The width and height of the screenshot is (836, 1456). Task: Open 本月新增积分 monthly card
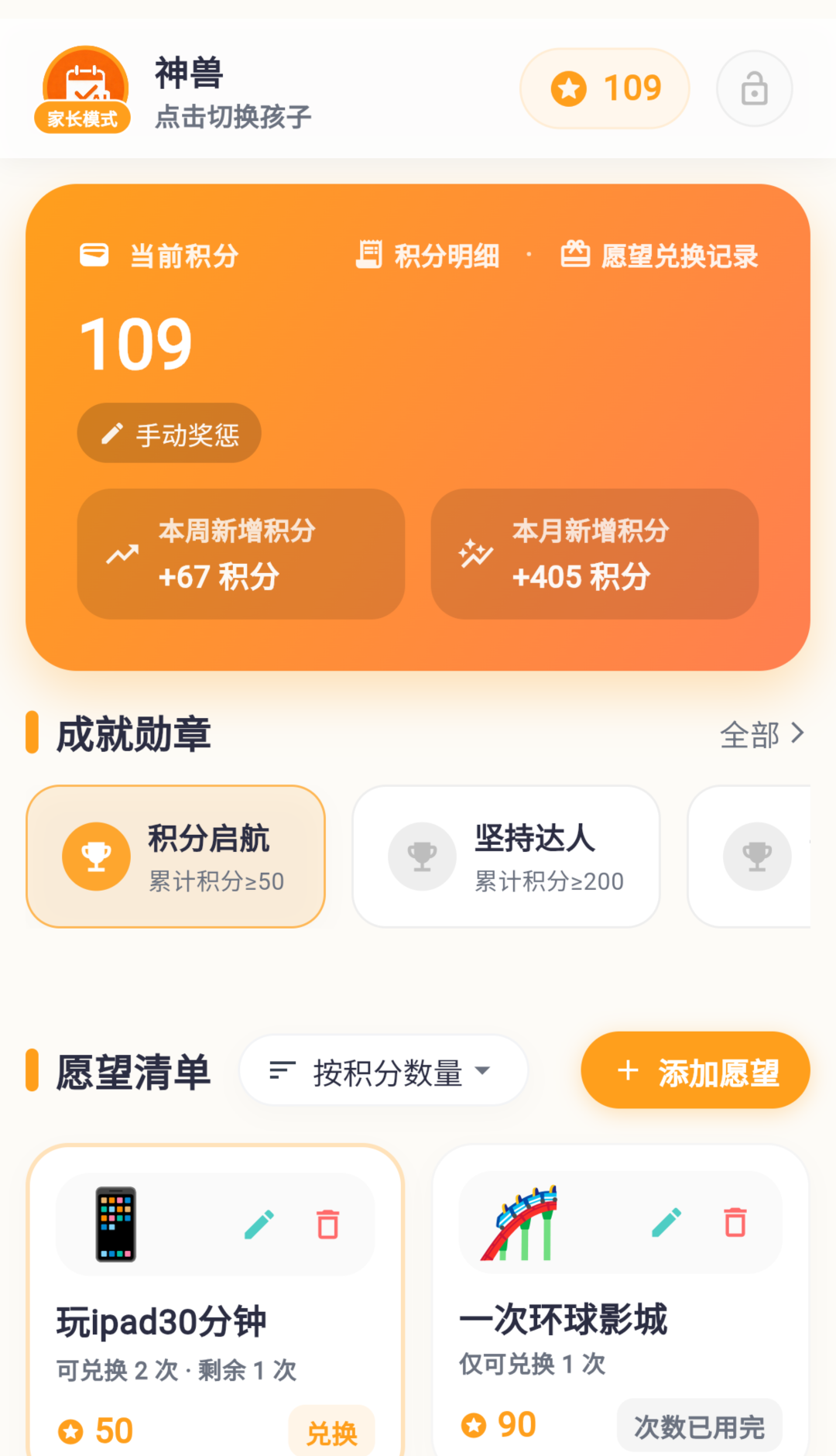[594, 554]
